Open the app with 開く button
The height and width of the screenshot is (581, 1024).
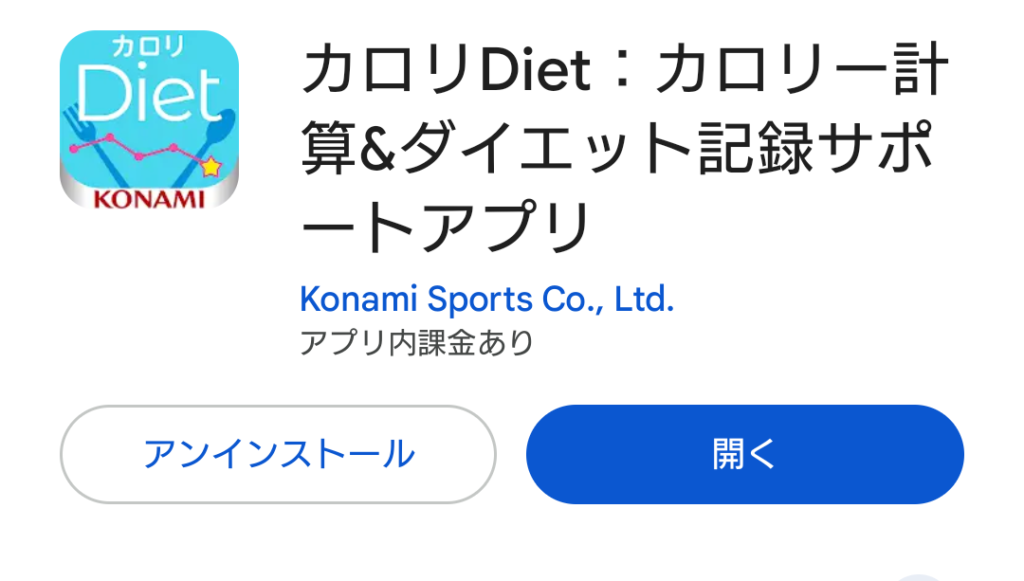point(744,454)
